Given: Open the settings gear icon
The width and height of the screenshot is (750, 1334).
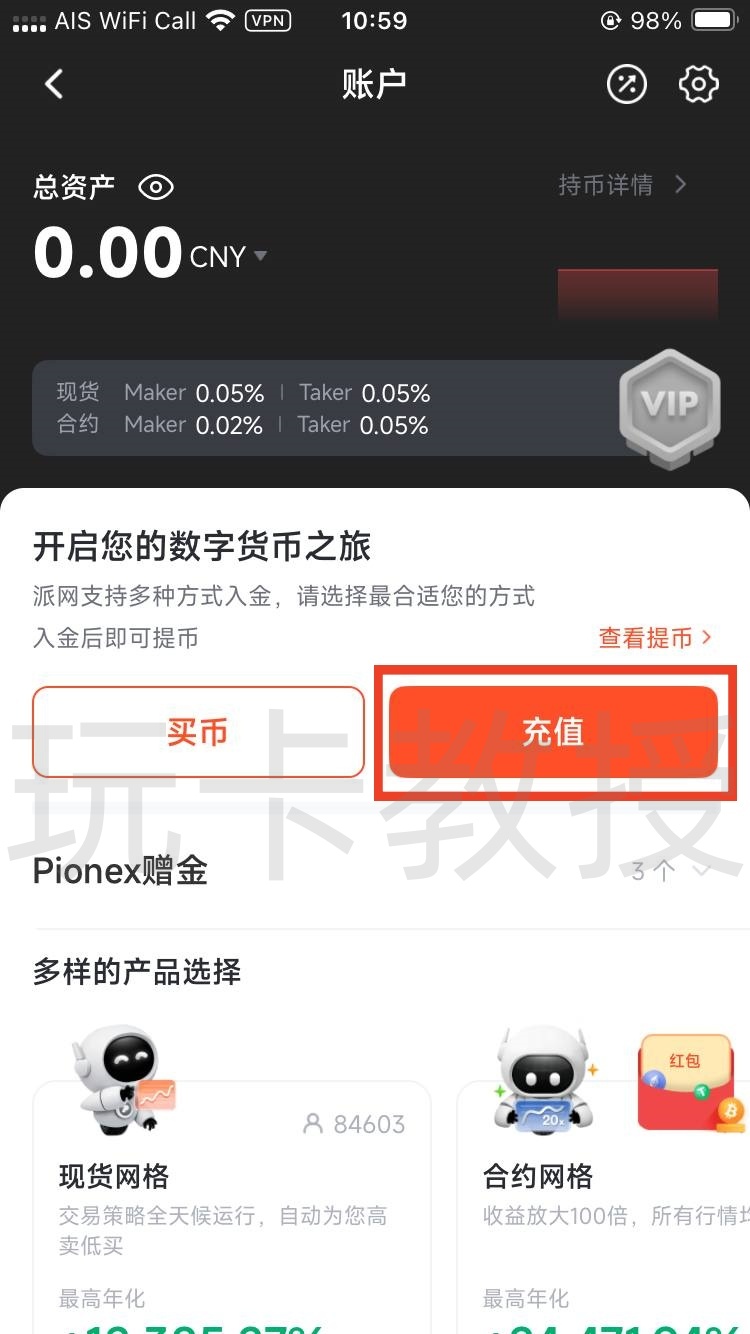Looking at the screenshot, I should click(698, 85).
